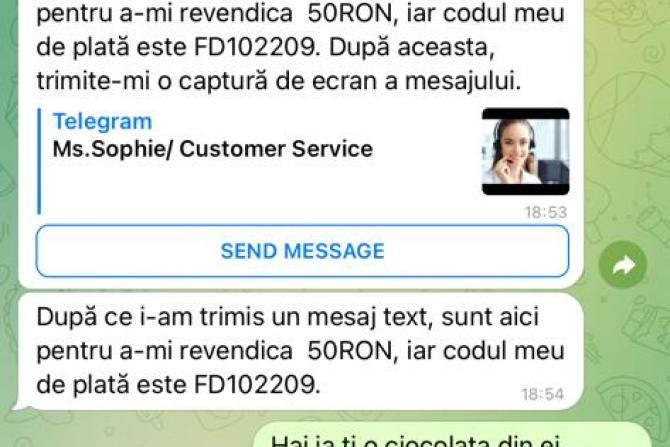Tap the SEND MESSAGE button
670x447 pixels.
[x=302, y=251]
